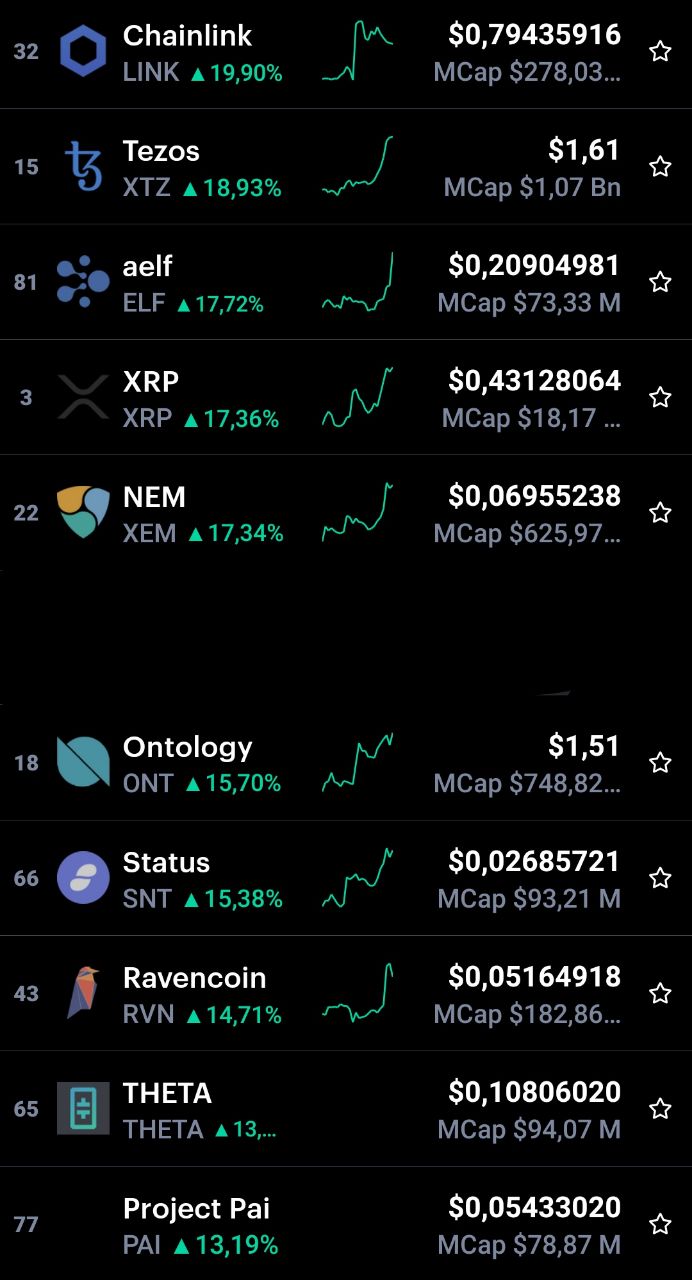Viewport: 692px width, 1280px height.
Task: Star Tezos as a favorite
Action: [x=660, y=167]
